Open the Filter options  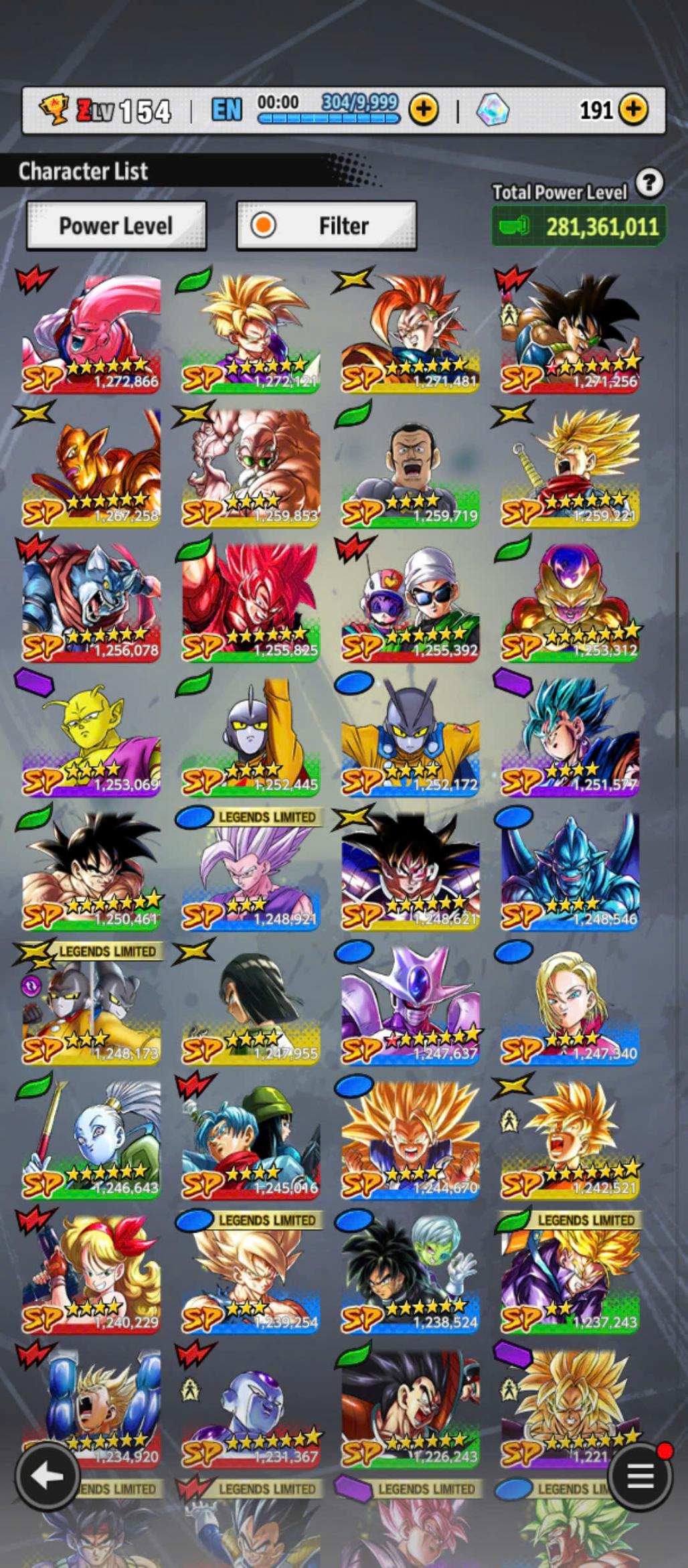[x=326, y=226]
